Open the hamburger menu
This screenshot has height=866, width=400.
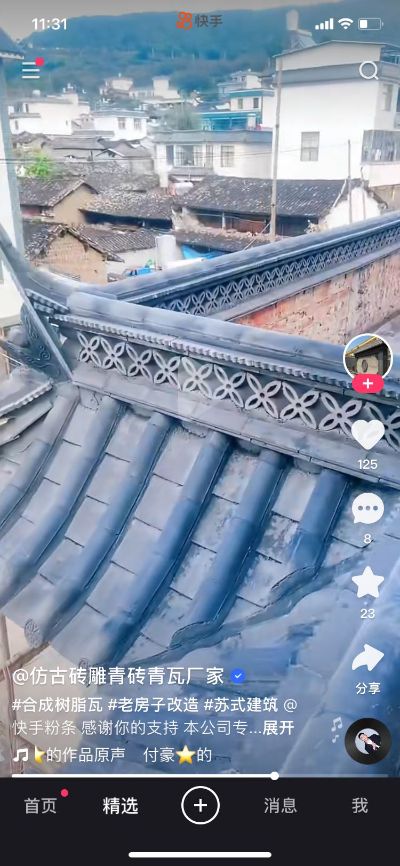(x=31, y=70)
